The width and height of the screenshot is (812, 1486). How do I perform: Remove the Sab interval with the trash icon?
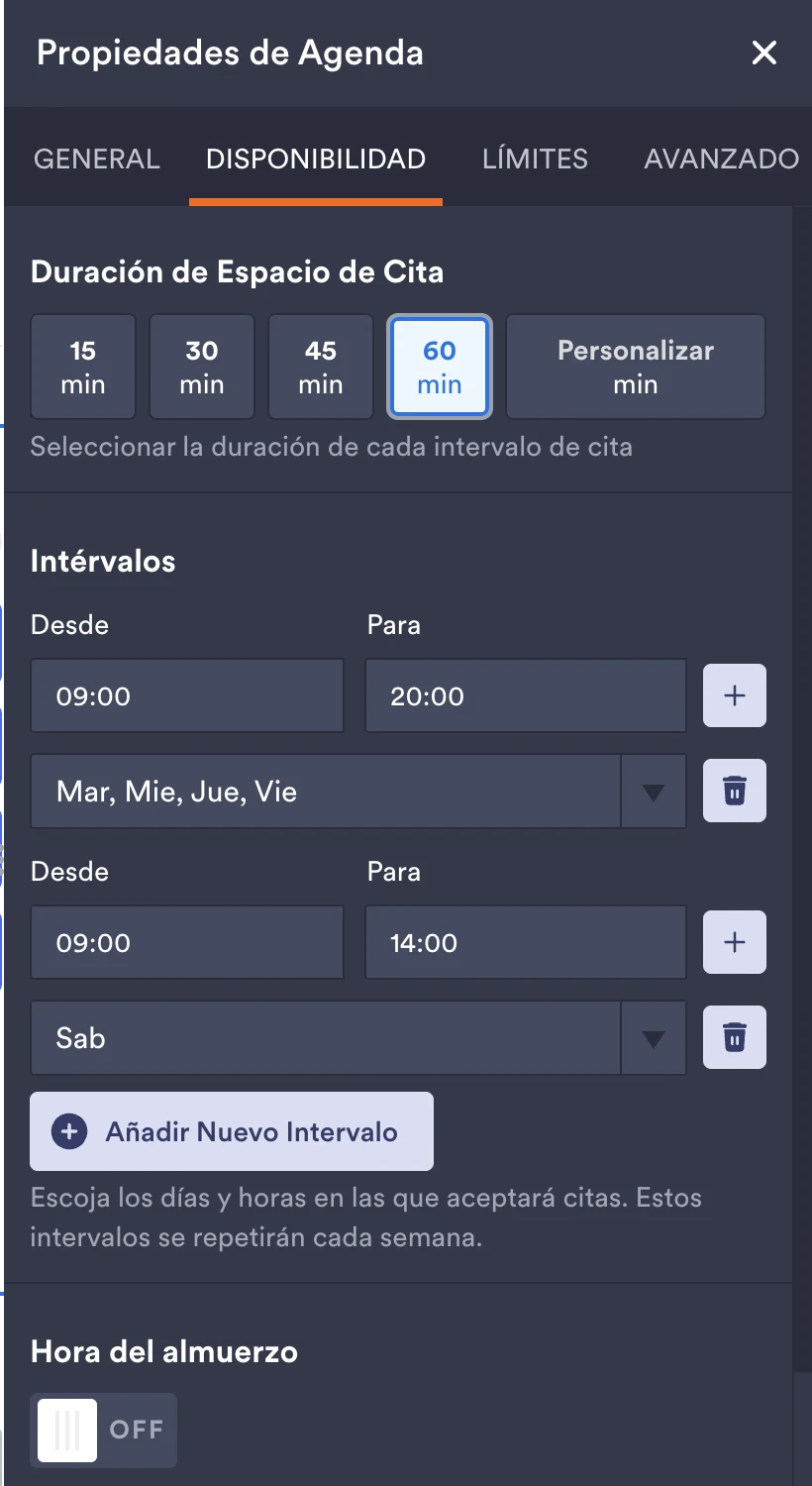point(735,1037)
